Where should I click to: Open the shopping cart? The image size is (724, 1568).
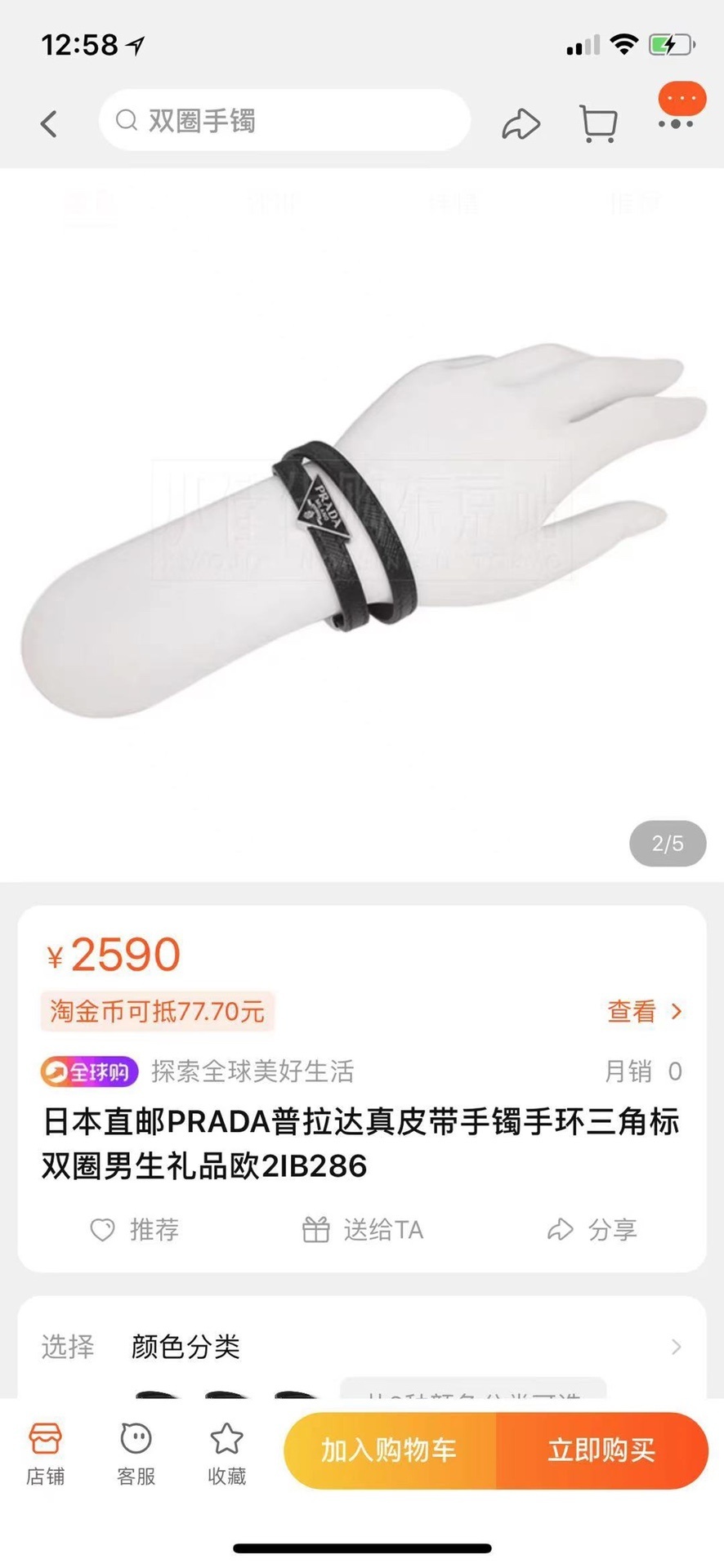[x=598, y=124]
